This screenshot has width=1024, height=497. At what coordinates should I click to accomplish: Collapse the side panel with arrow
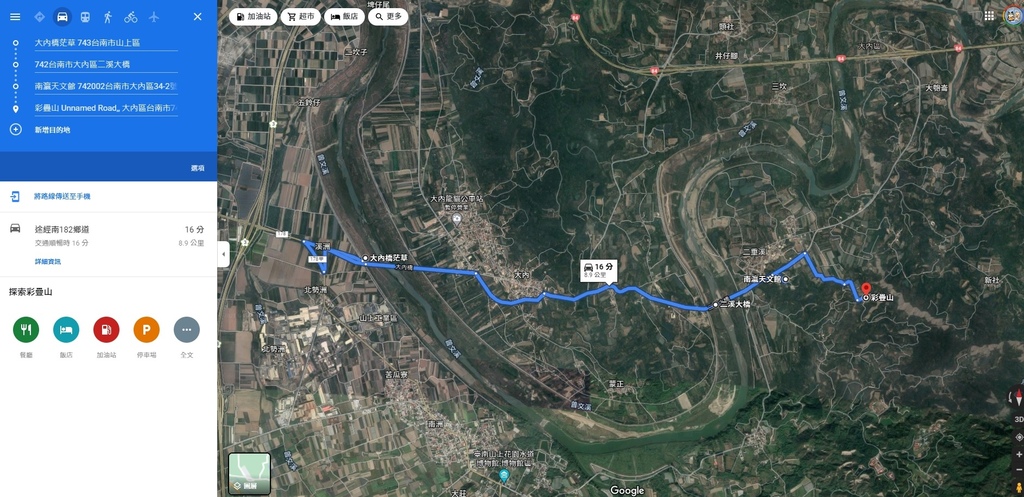tap(223, 254)
